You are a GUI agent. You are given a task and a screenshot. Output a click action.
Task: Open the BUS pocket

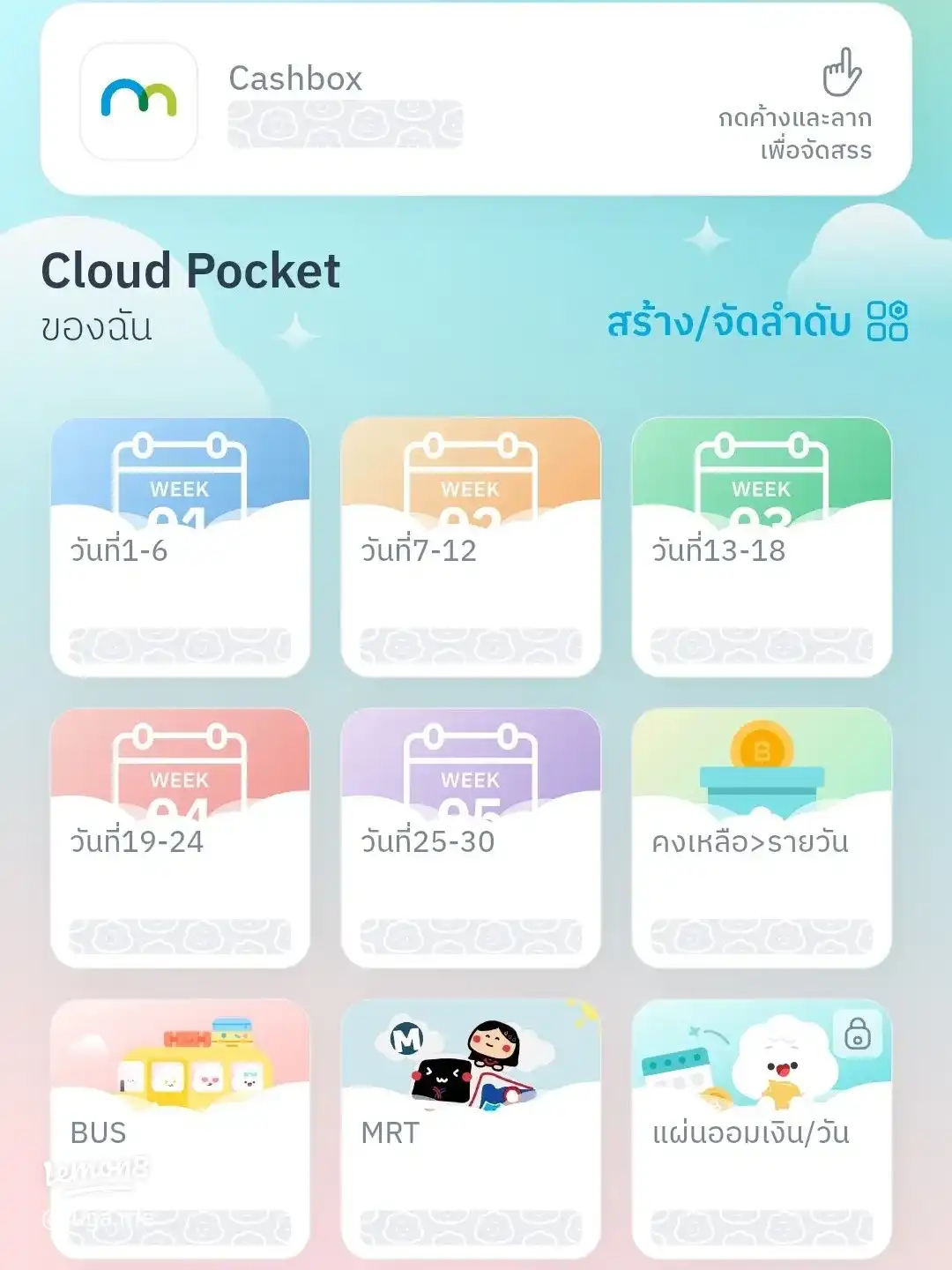(181, 1129)
